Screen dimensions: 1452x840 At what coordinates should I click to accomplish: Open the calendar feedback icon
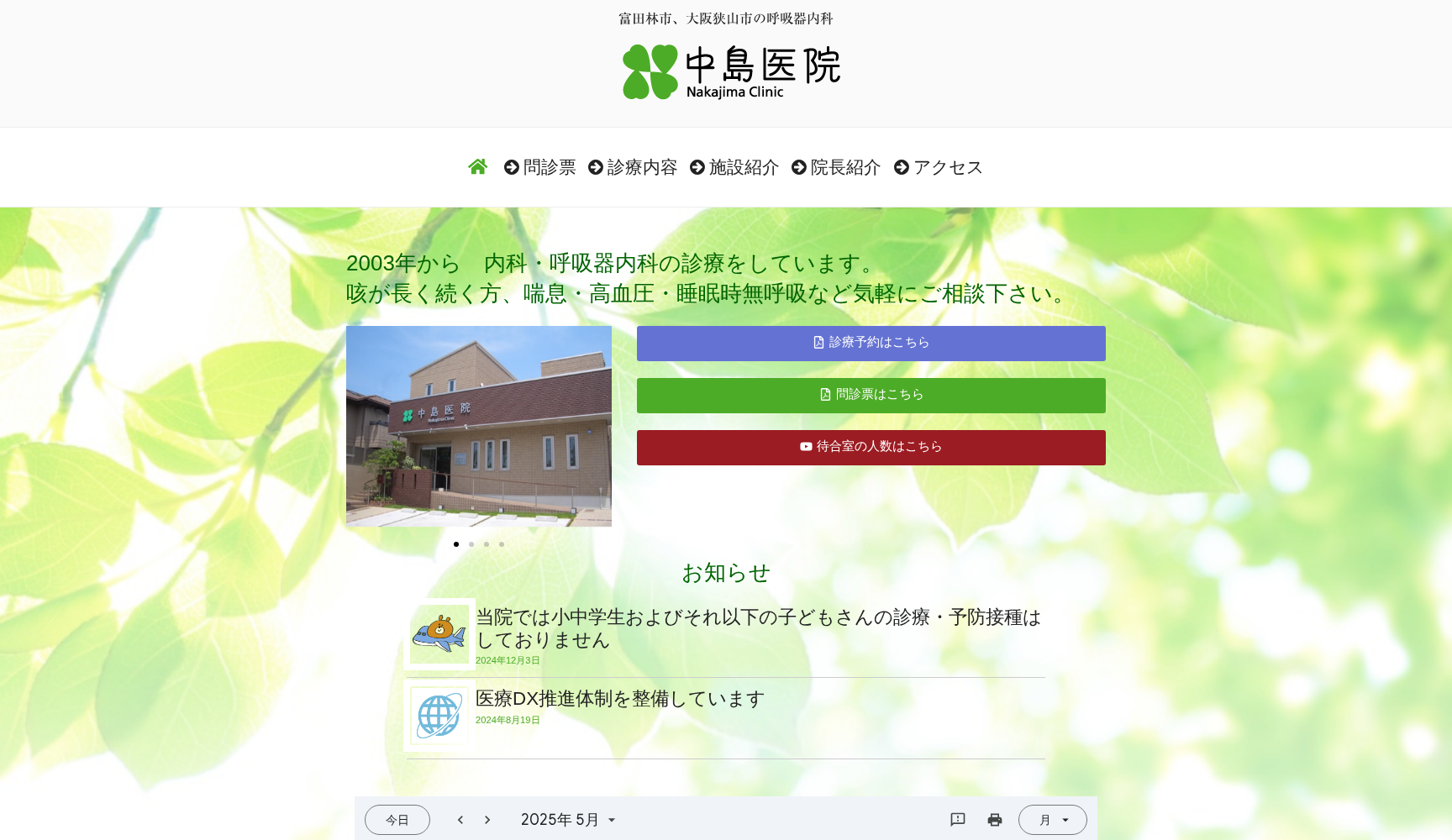pyautogui.click(x=958, y=820)
